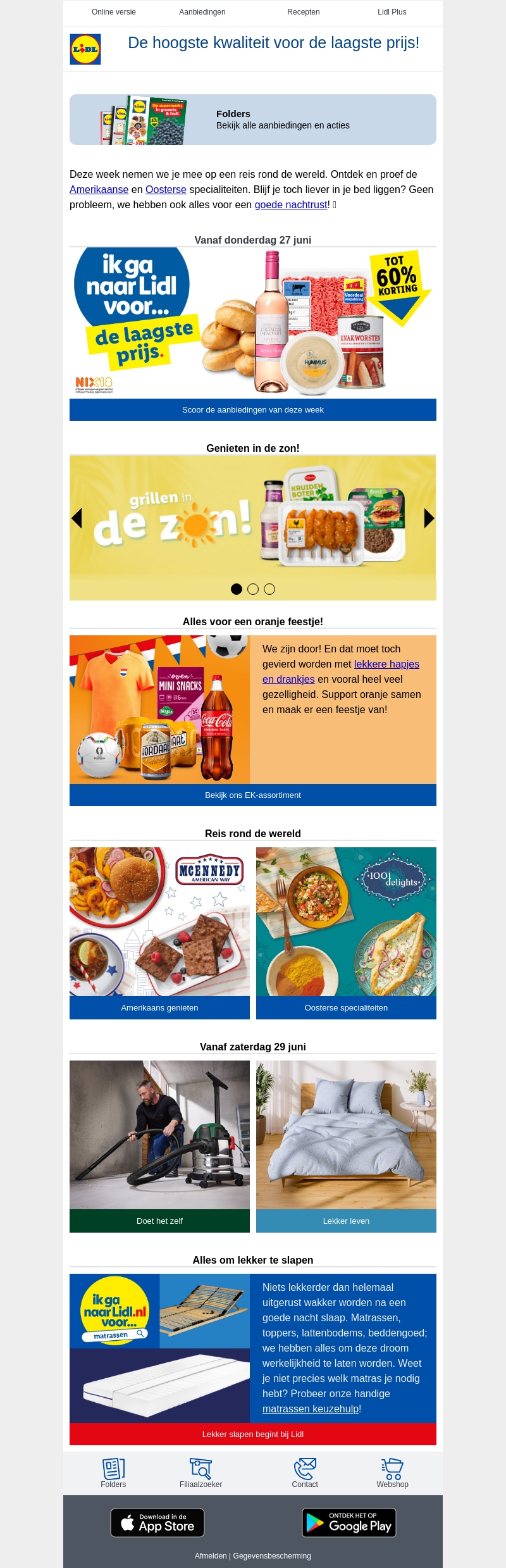Download the app from Google Play
The height and width of the screenshot is (1568, 506).
click(x=349, y=1523)
